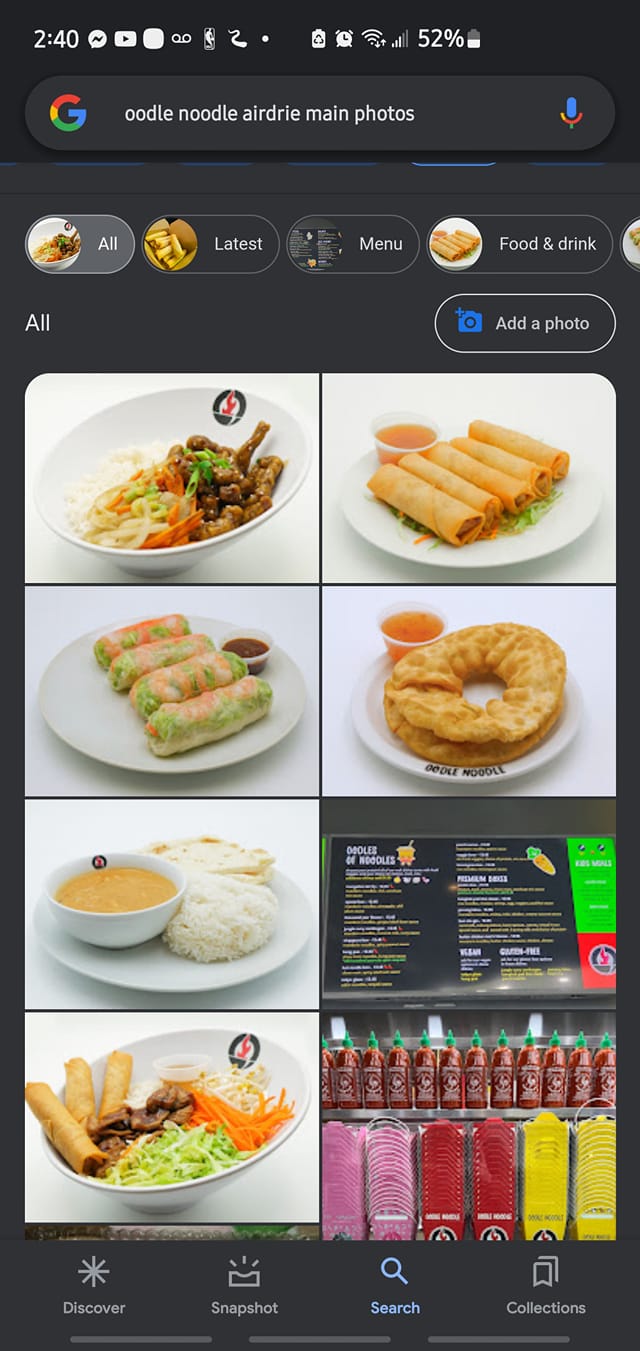View the fresh salad rolls photo
Viewport: 640px width, 1351px height.
click(x=171, y=691)
